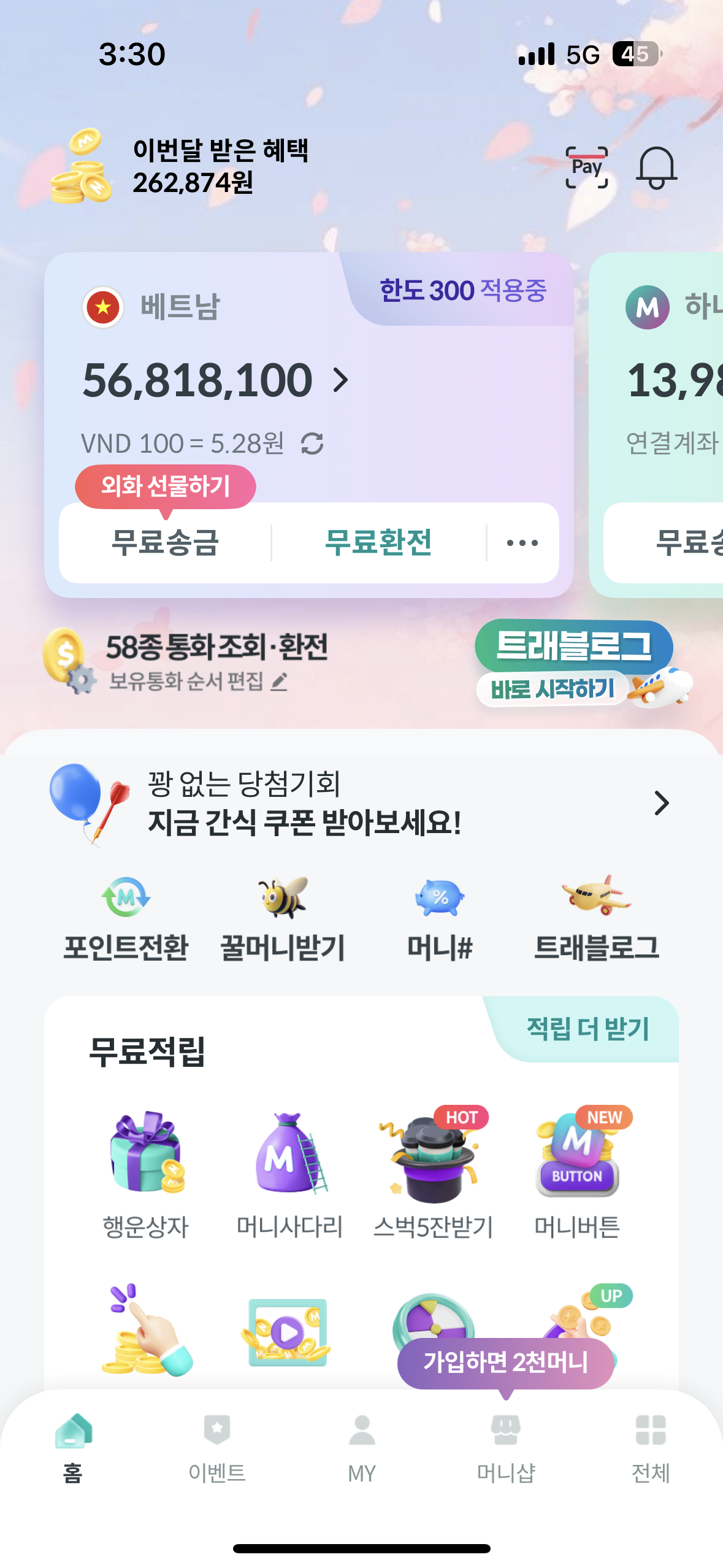Tap 무료송금 on the Vietnam card
This screenshot has width=723, height=1568.
tap(165, 543)
